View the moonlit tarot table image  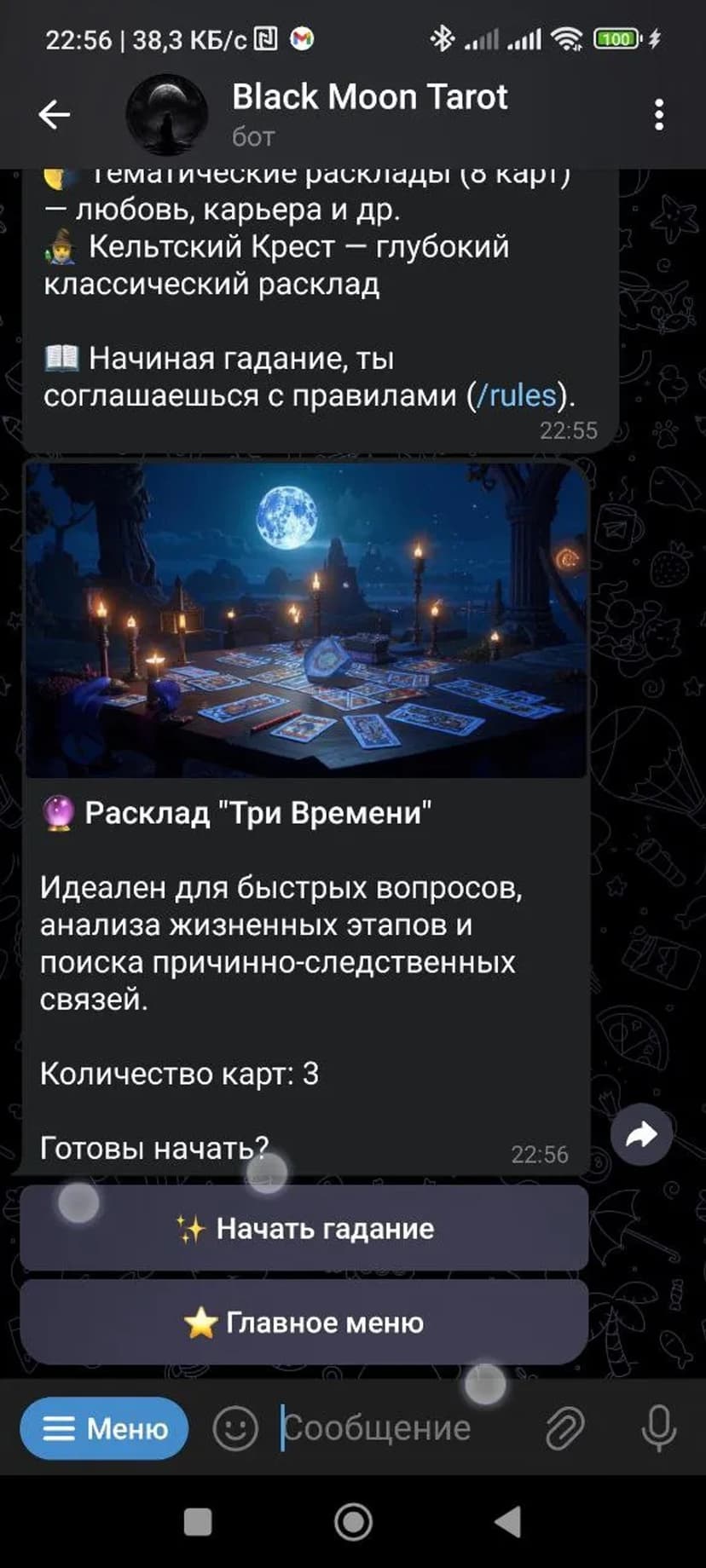pos(306,620)
